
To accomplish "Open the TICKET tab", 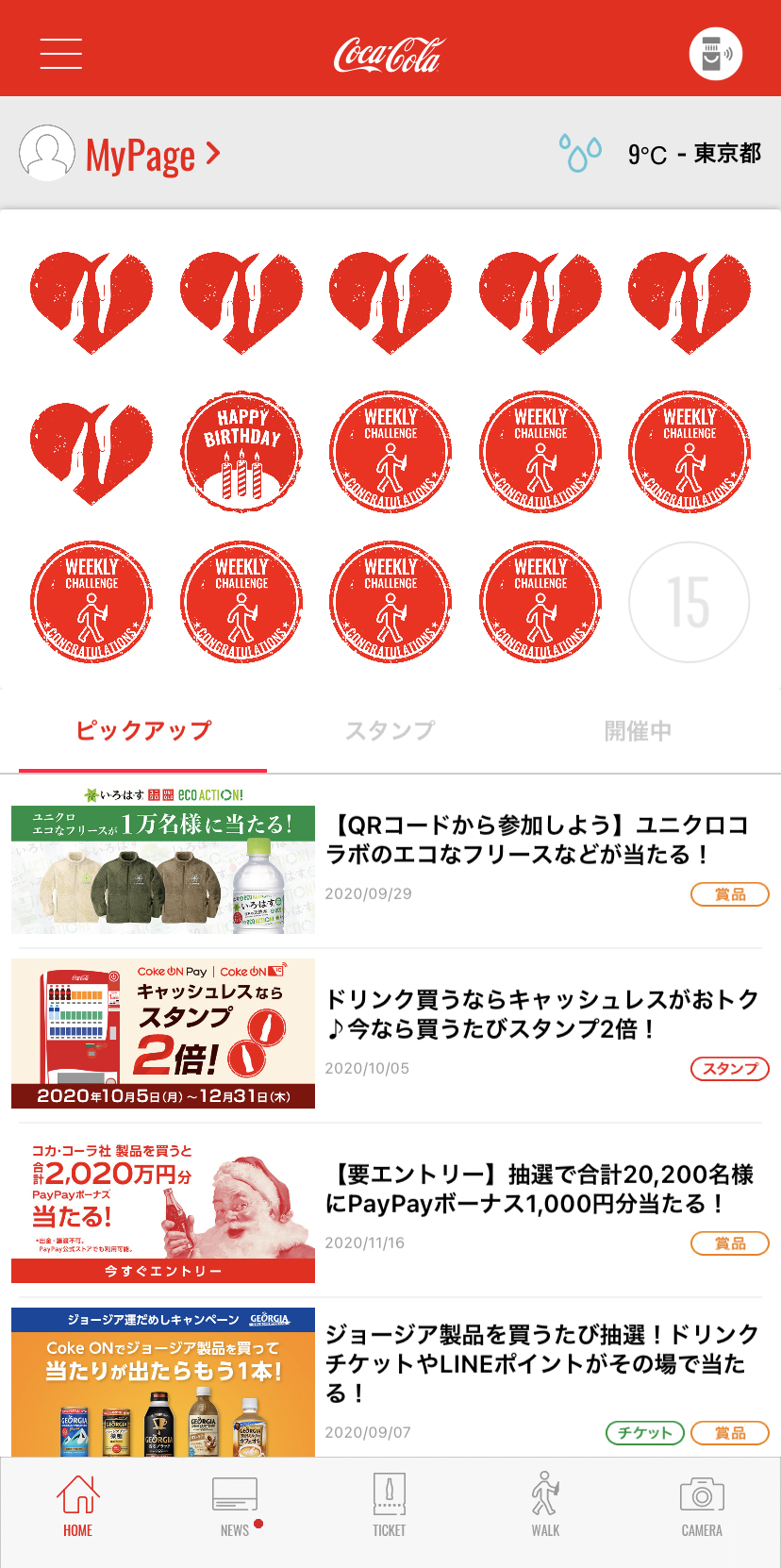I will [389, 1506].
